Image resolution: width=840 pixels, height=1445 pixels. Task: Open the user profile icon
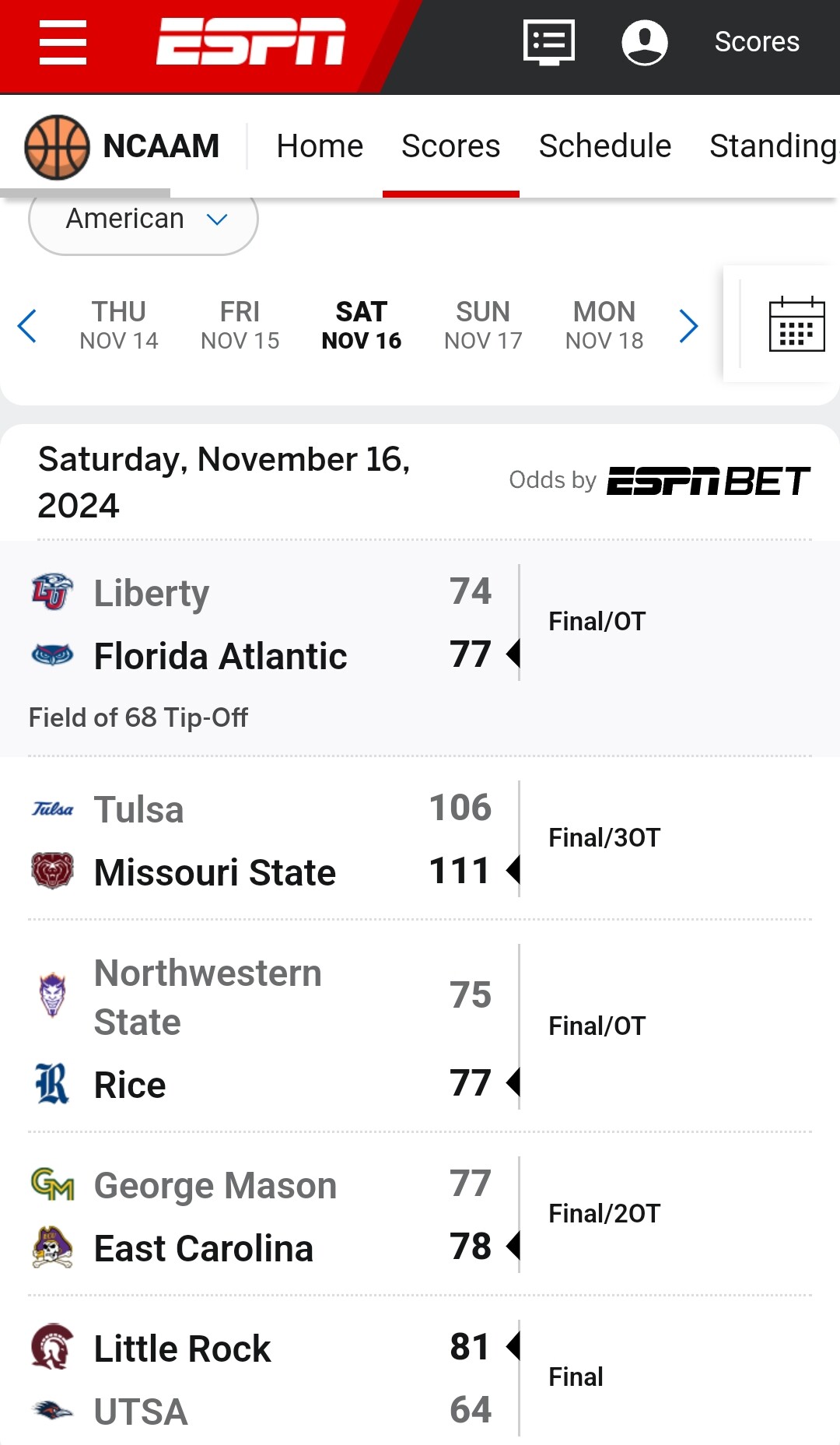pyautogui.click(x=645, y=42)
